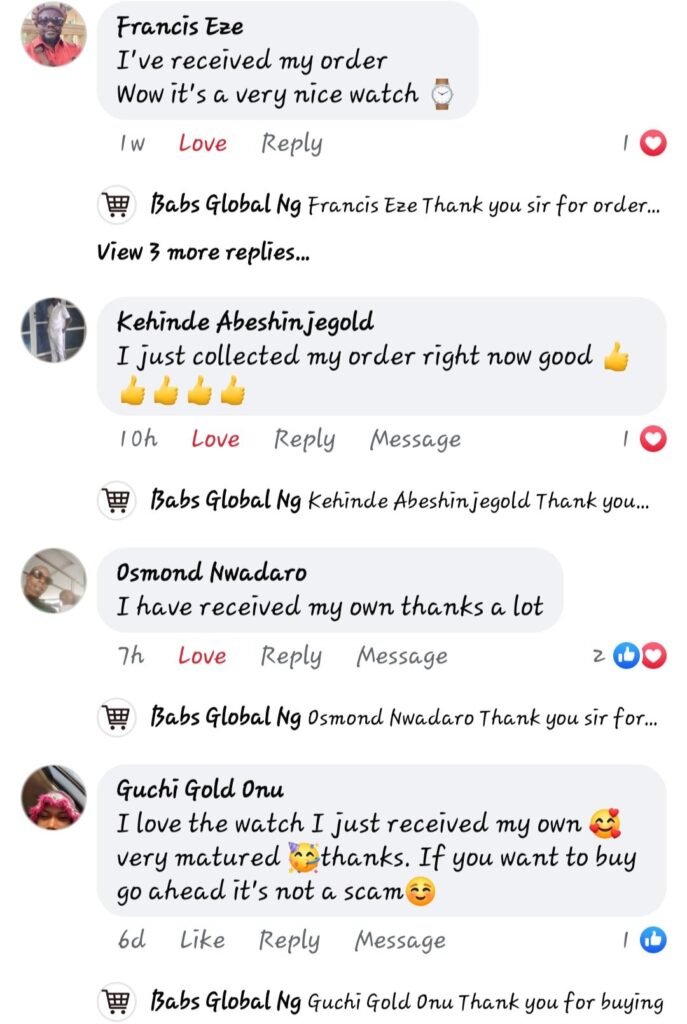Tap Love under Francis Eze's comment

(202, 144)
